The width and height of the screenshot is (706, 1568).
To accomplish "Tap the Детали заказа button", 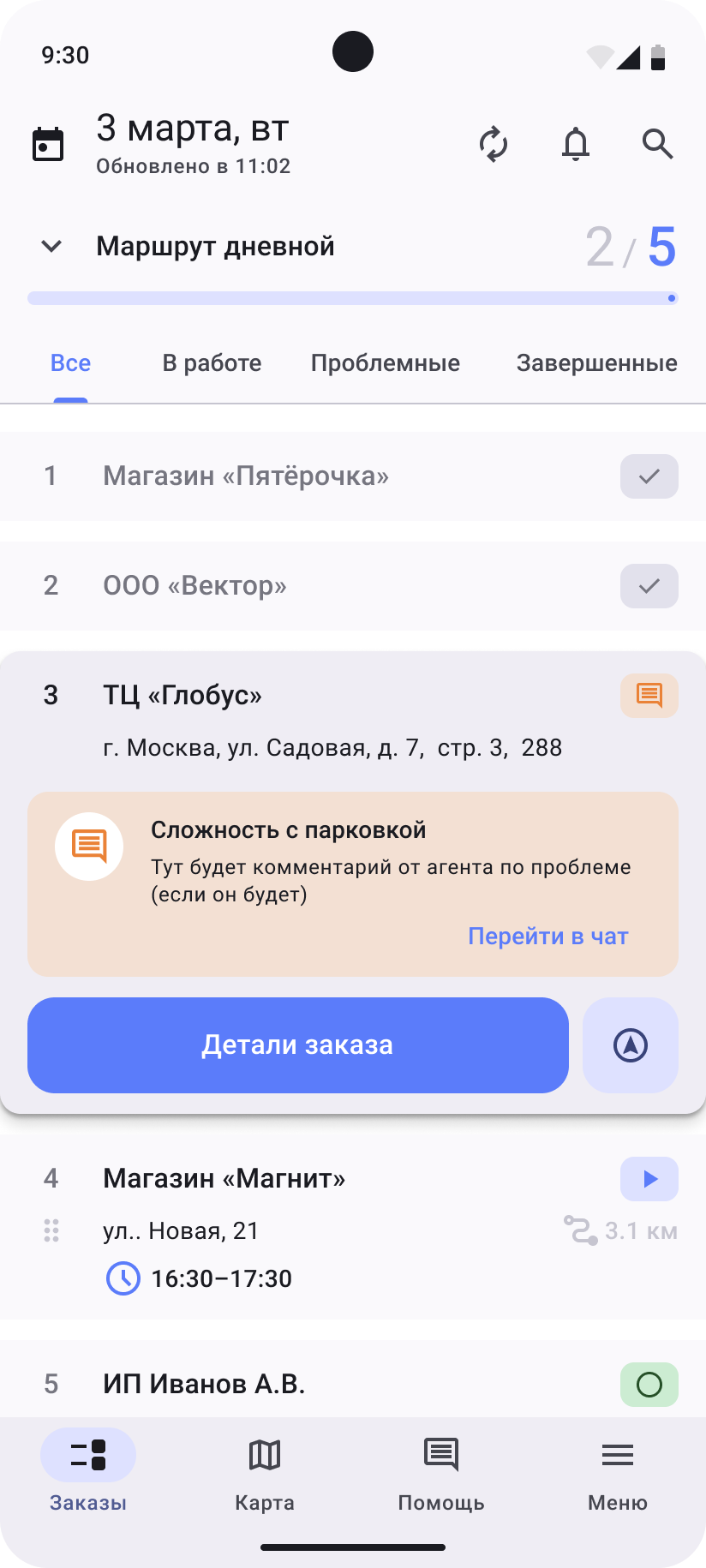I will pyautogui.click(x=297, y=1044).
